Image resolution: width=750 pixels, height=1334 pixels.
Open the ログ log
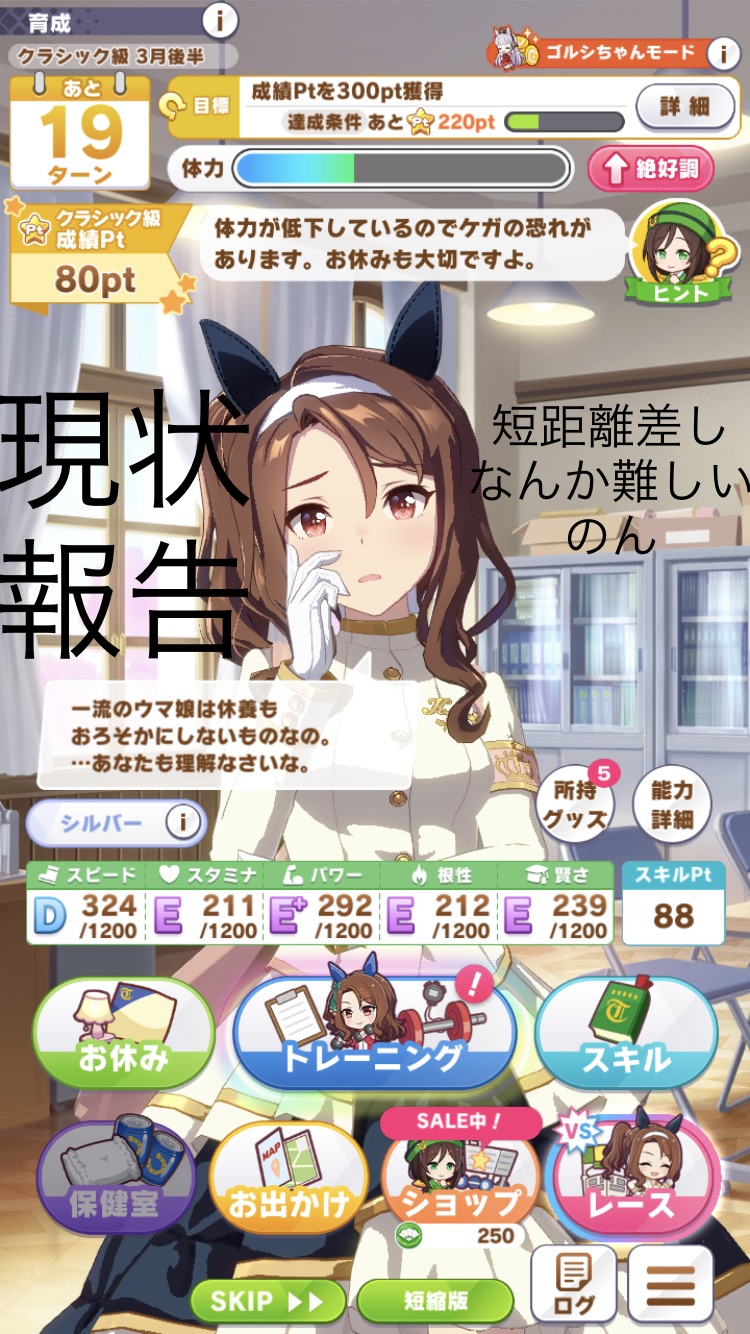(x=573, y=1285)
